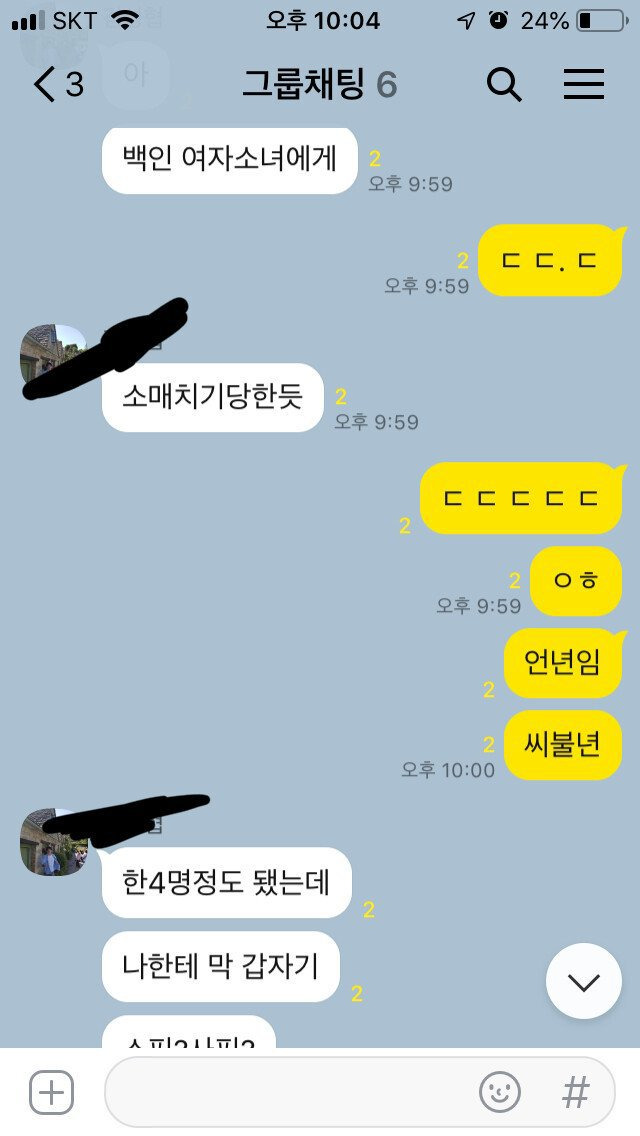Tap the hashtag search icon
640x1136 pixels.
click(x=575, y=1092)
